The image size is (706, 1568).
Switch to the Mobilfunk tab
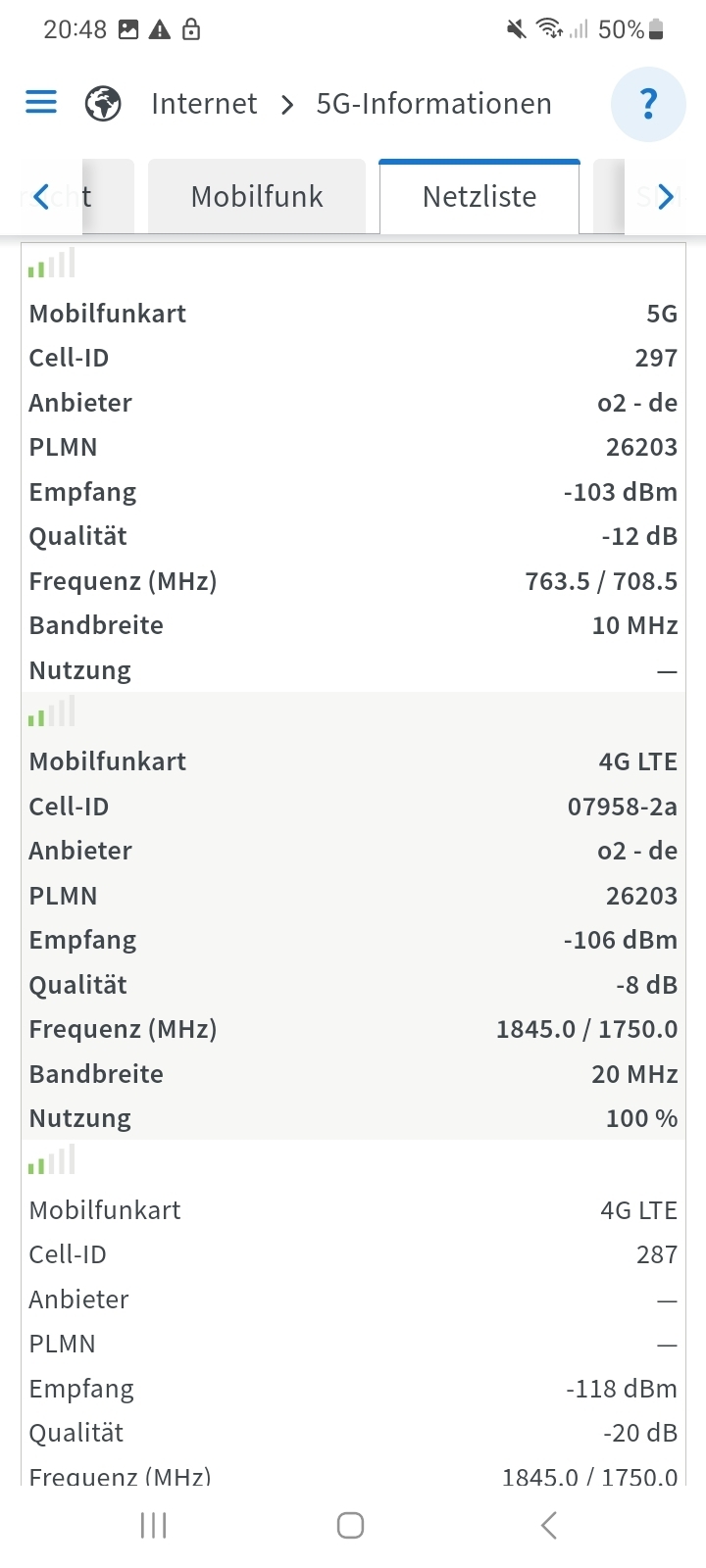pyautogui.click(x=257, y=196)
